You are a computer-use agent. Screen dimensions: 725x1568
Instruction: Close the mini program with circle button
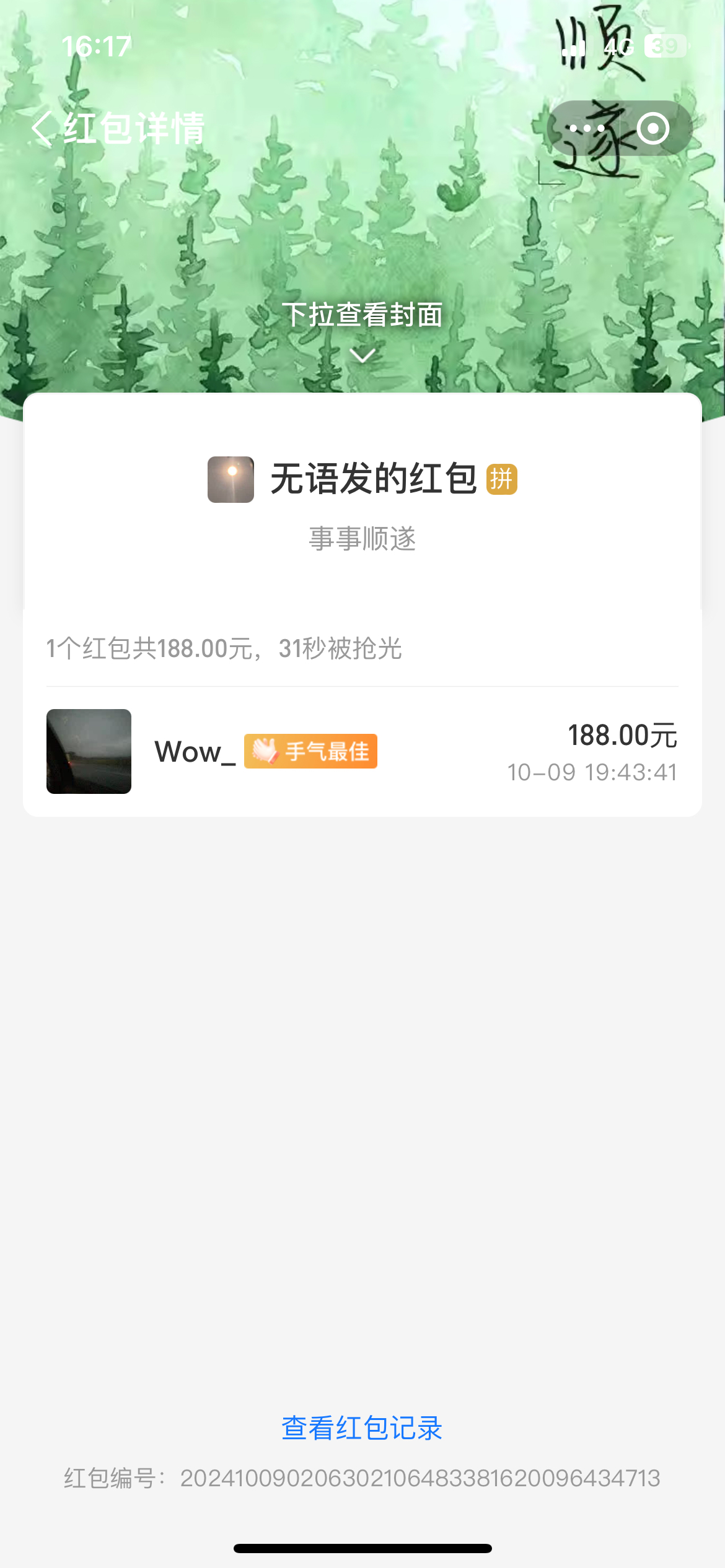click(x=653, y=129)
